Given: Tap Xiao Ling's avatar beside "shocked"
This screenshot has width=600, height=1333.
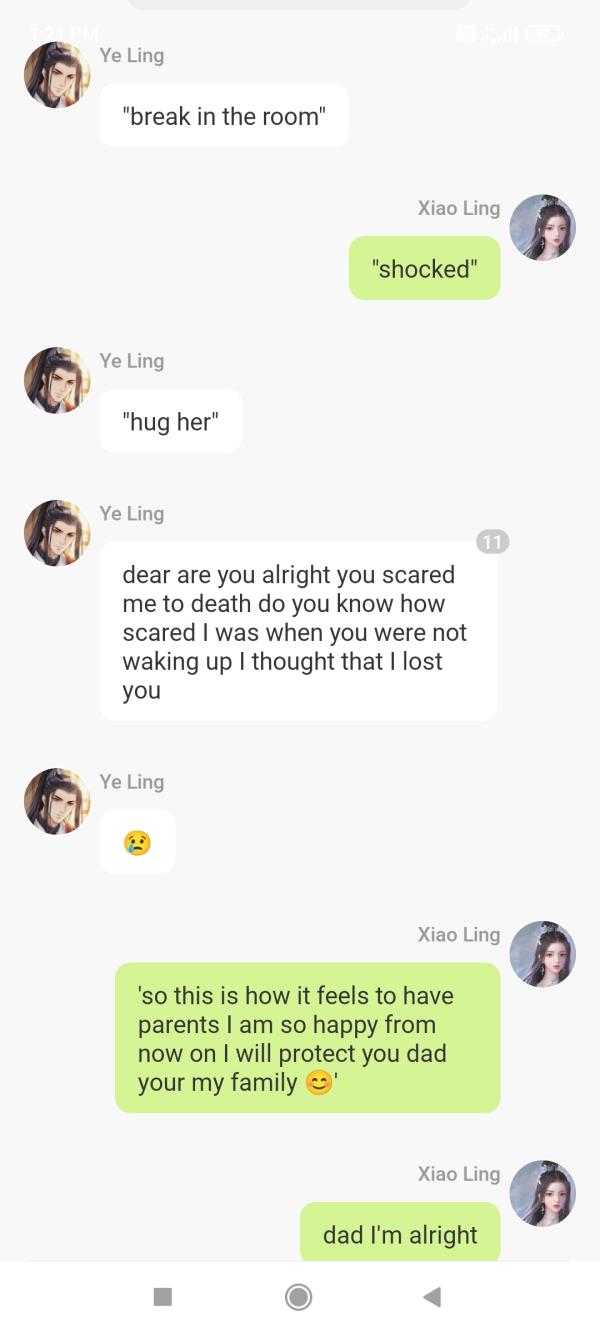Looking at the screenshot, I should coord(542,228).
